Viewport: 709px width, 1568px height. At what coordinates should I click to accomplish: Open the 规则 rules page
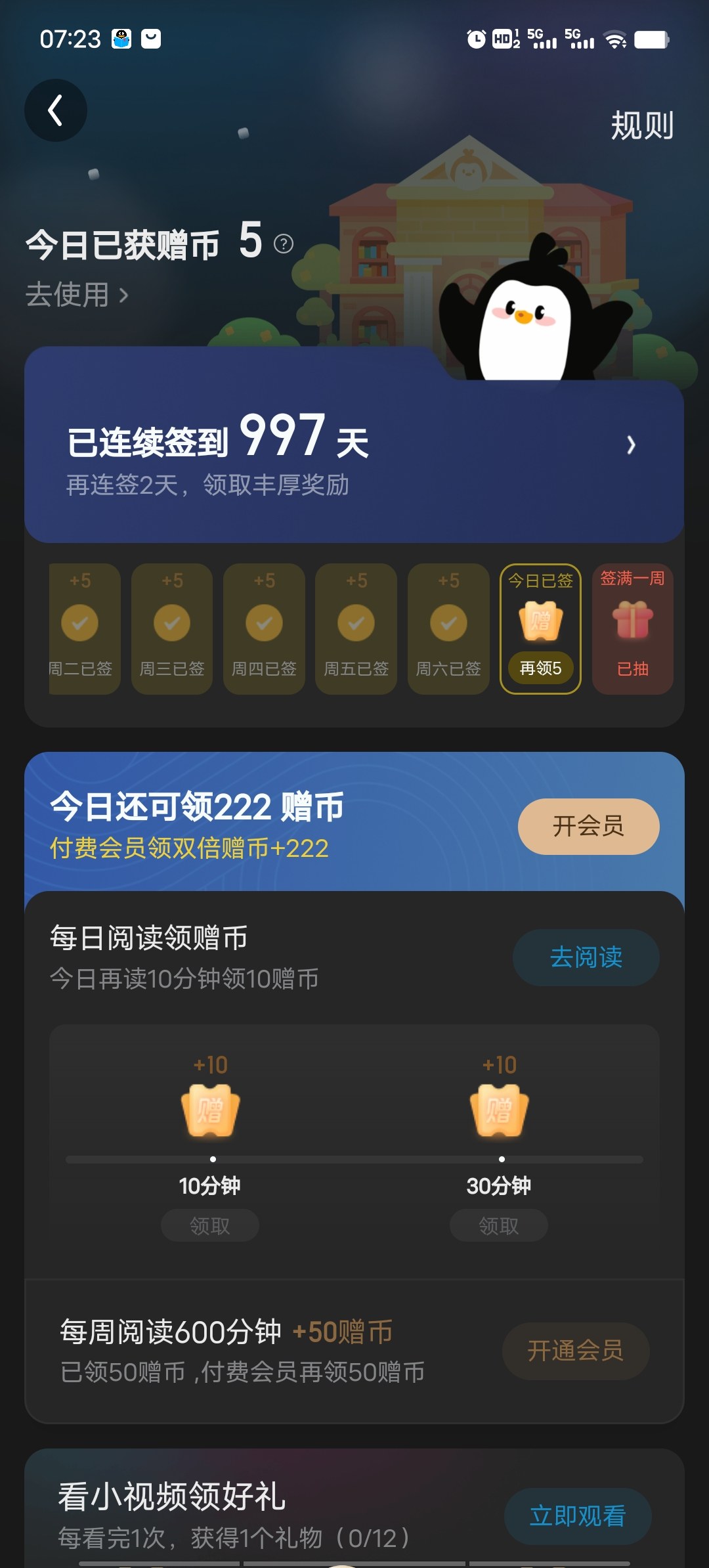[641, 125]
